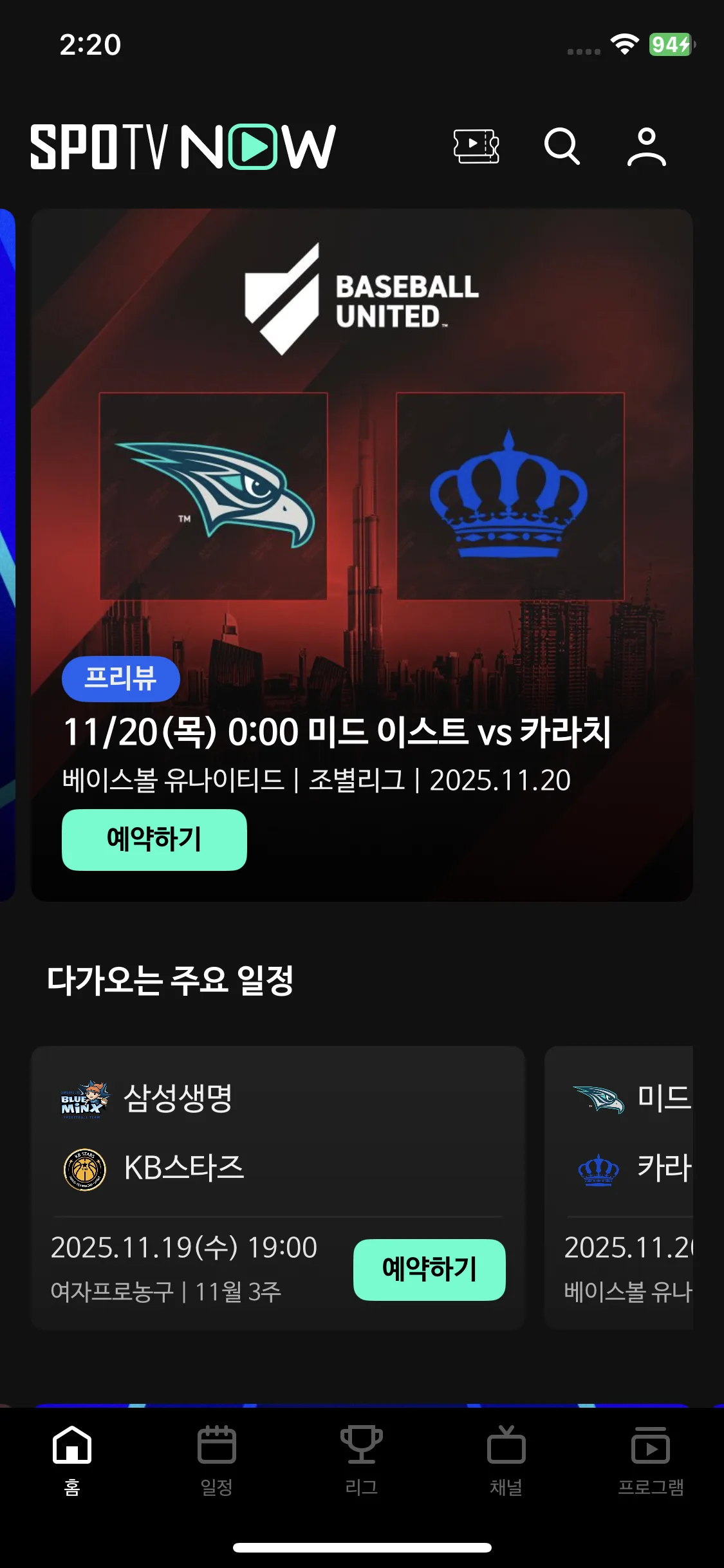The height and width of the screenshot is (1568, 724).
Task: Reserve the 삼성생명 vs KB스타즈 game
Action: coord(429,1269)
